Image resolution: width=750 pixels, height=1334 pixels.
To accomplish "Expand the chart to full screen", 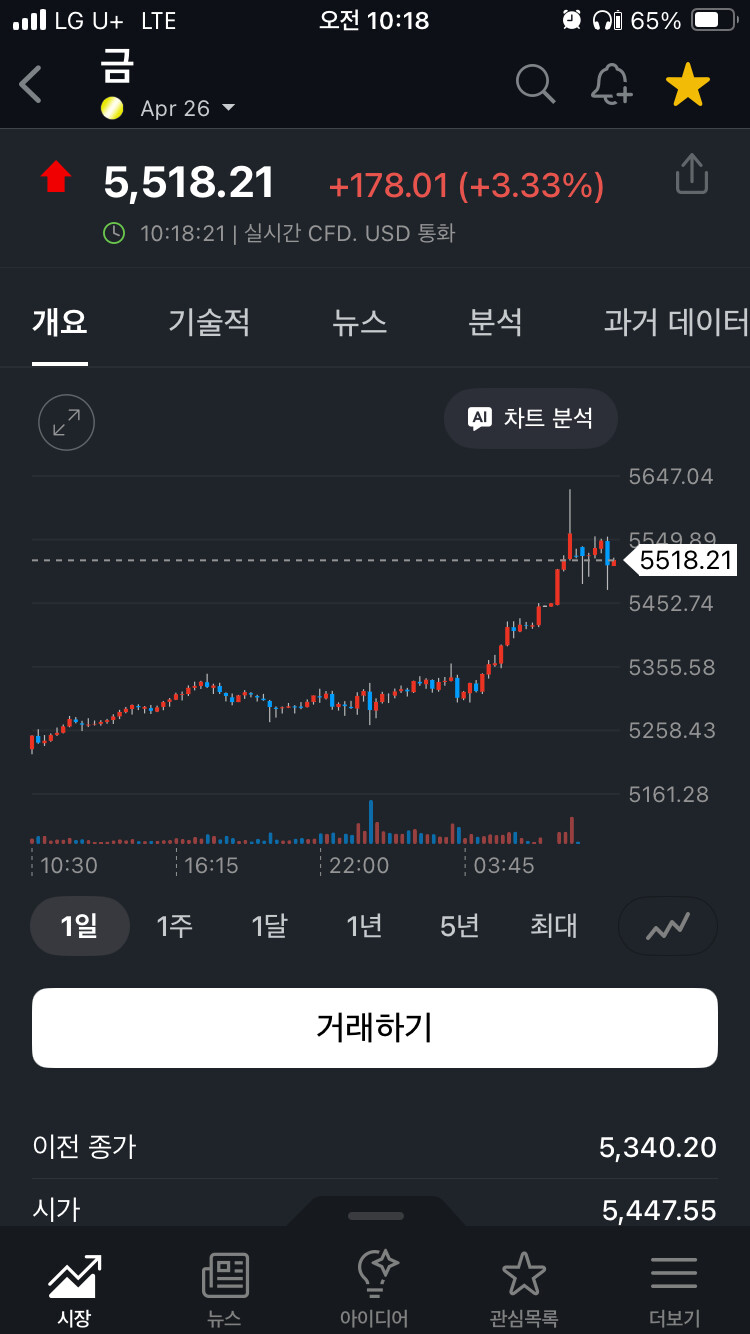I will coord(66,422).
